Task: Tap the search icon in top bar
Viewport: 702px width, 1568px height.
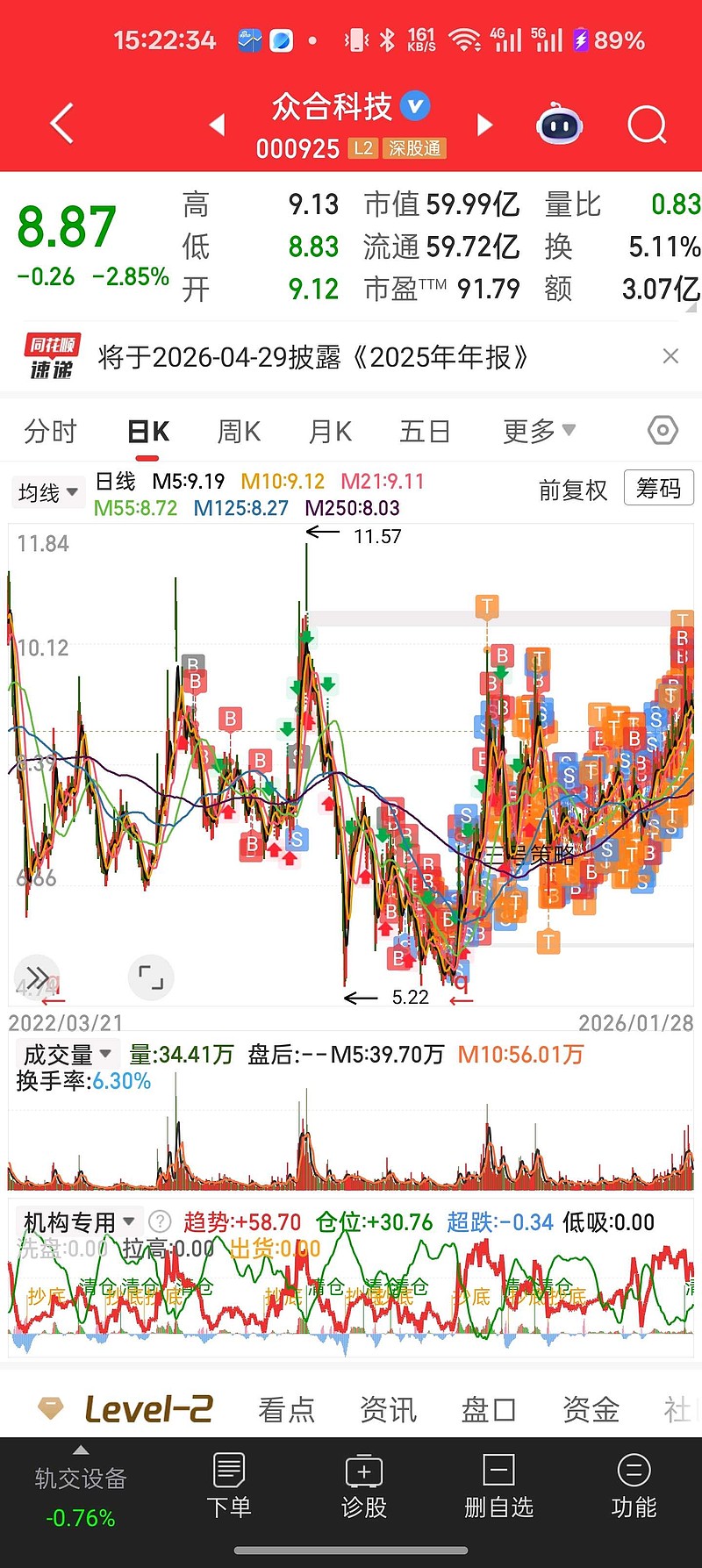Action: pyautogui.click(x=647, y=125)
